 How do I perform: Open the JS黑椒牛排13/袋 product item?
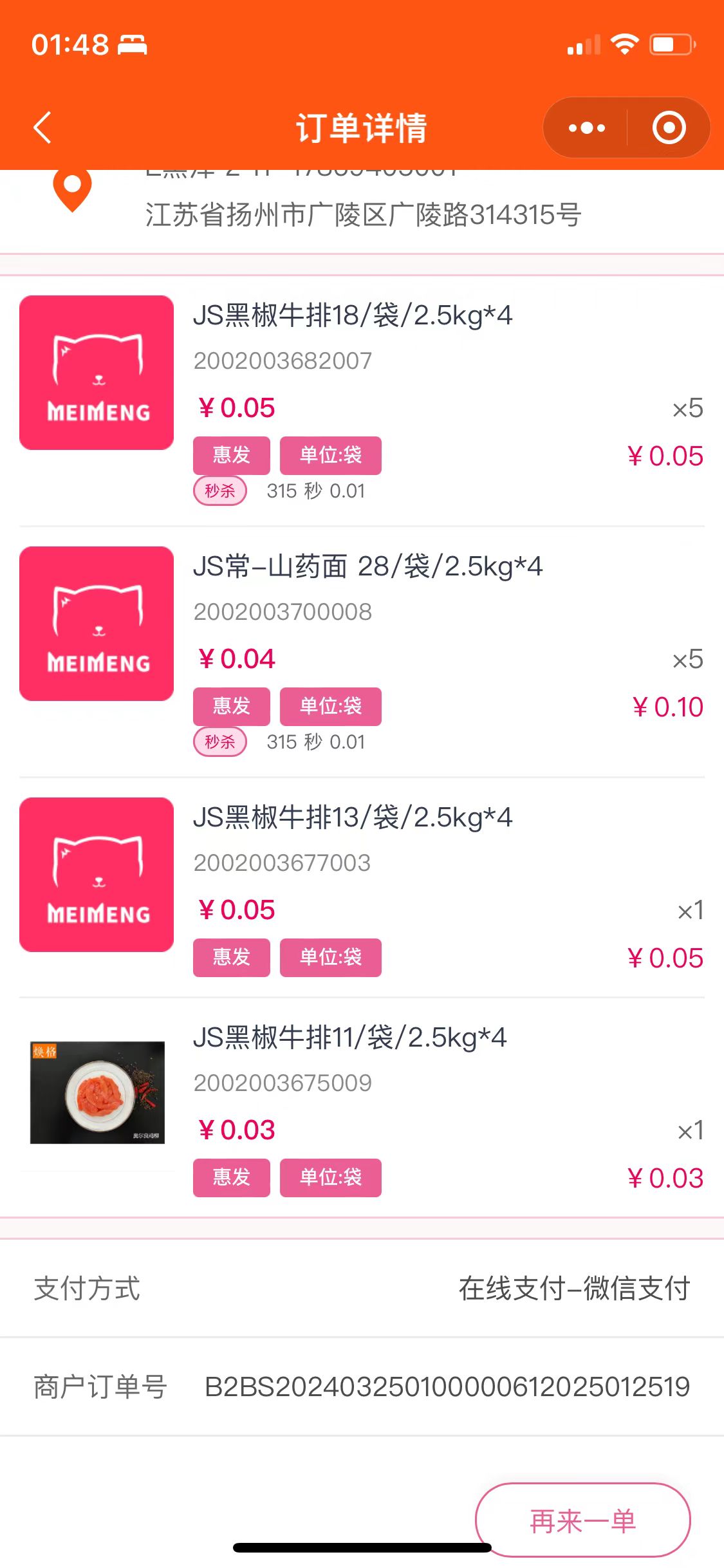[x=353, y=818]
